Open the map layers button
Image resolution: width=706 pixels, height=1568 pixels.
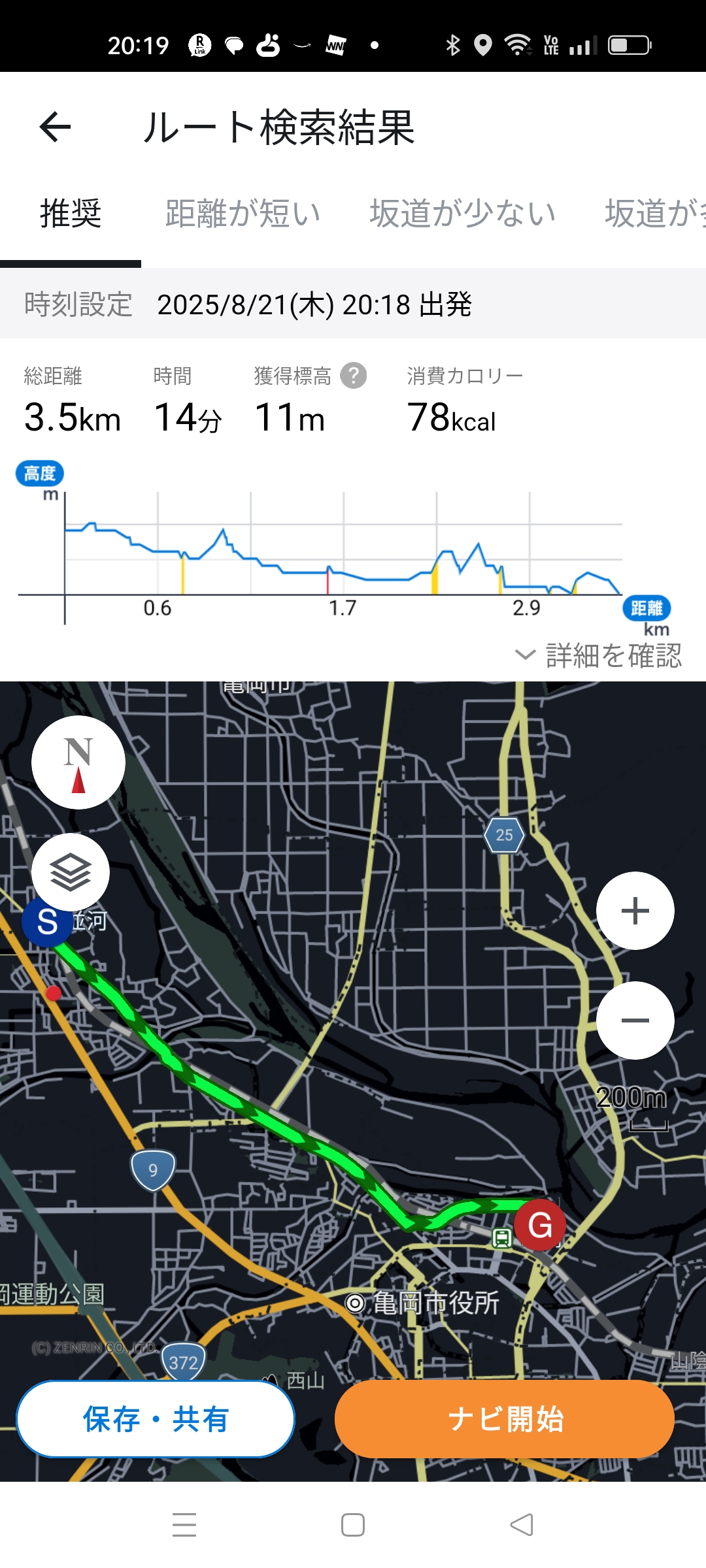(71, 872)
